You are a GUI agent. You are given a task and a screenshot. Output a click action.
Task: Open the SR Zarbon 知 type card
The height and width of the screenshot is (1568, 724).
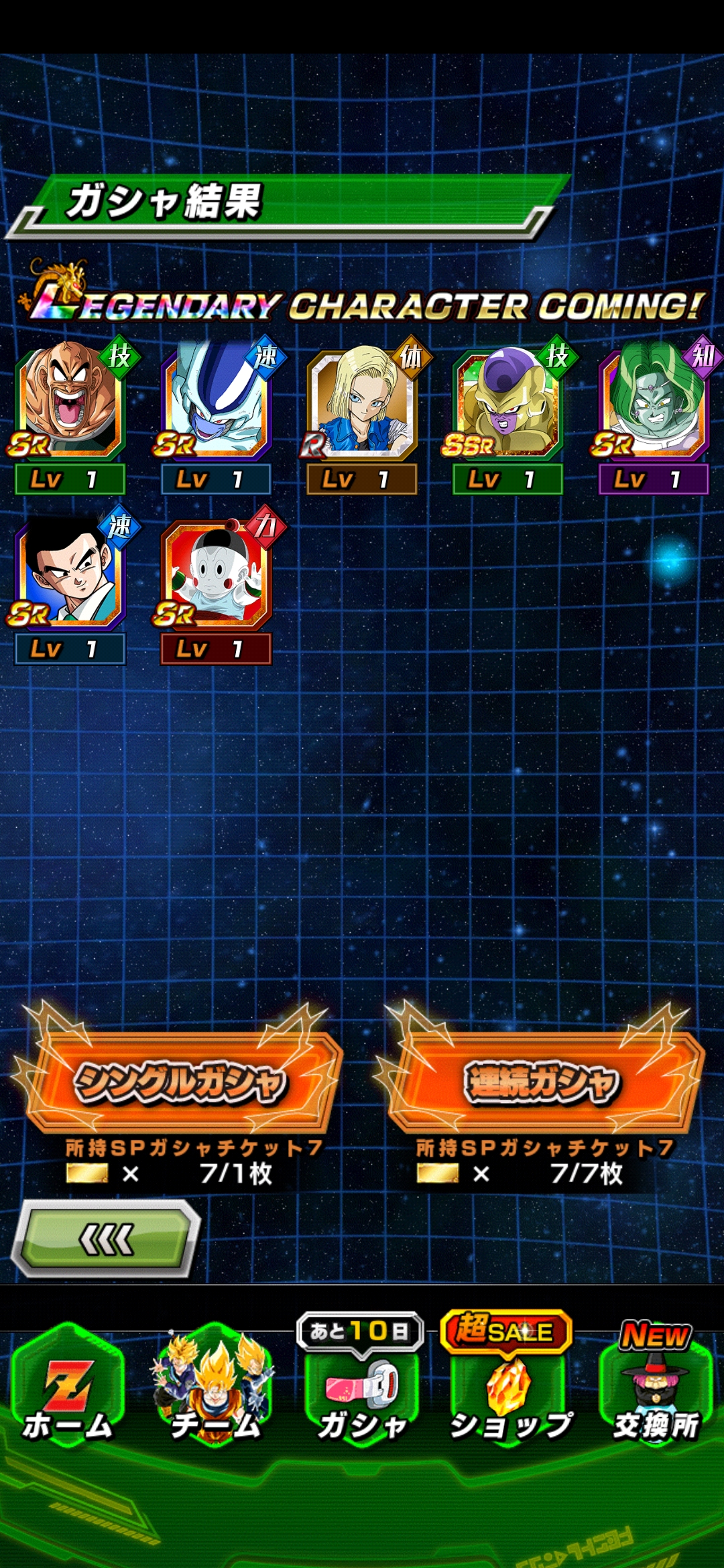point(654,415)
